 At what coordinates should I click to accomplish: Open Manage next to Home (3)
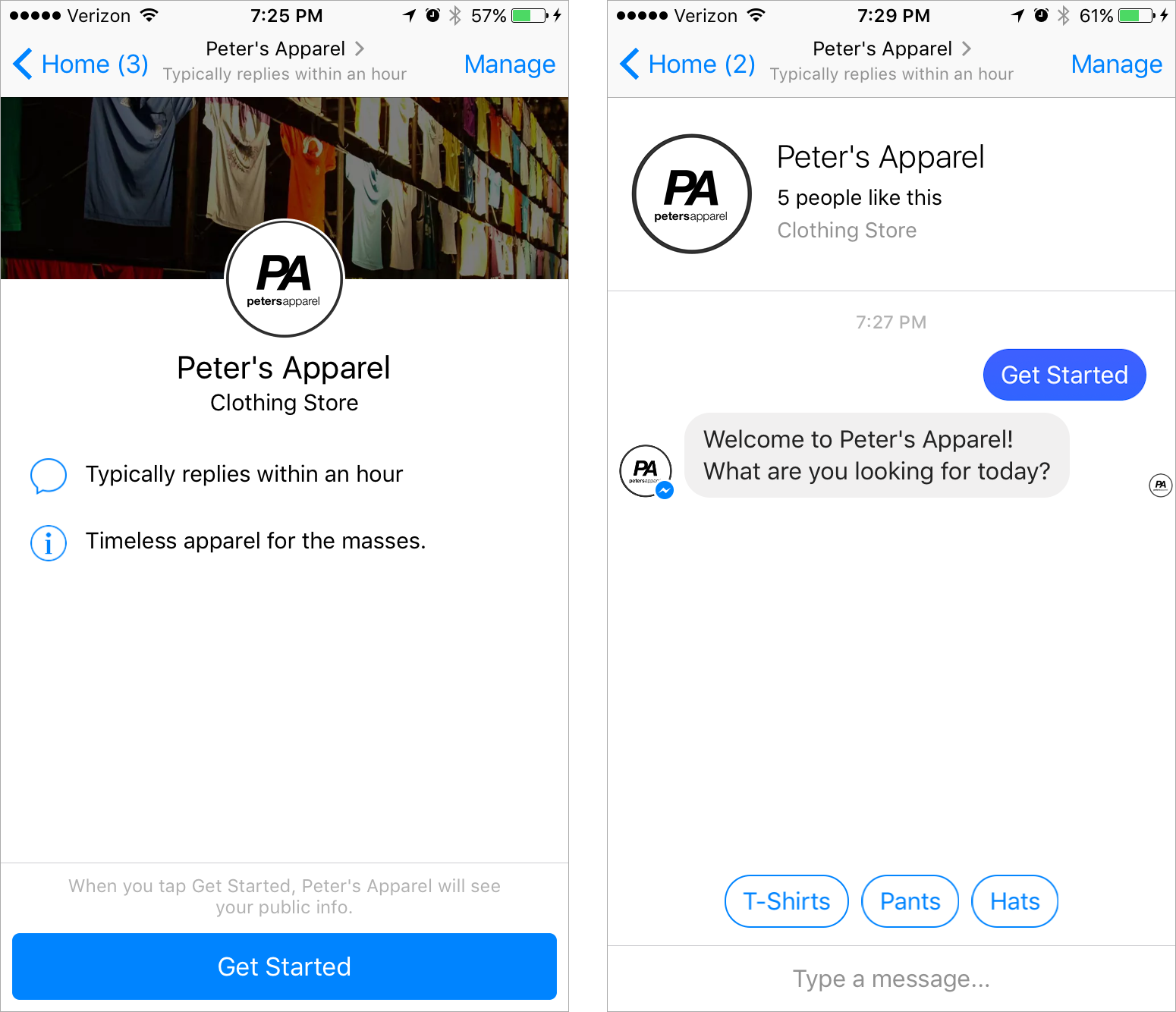click(x=510, y=64)
